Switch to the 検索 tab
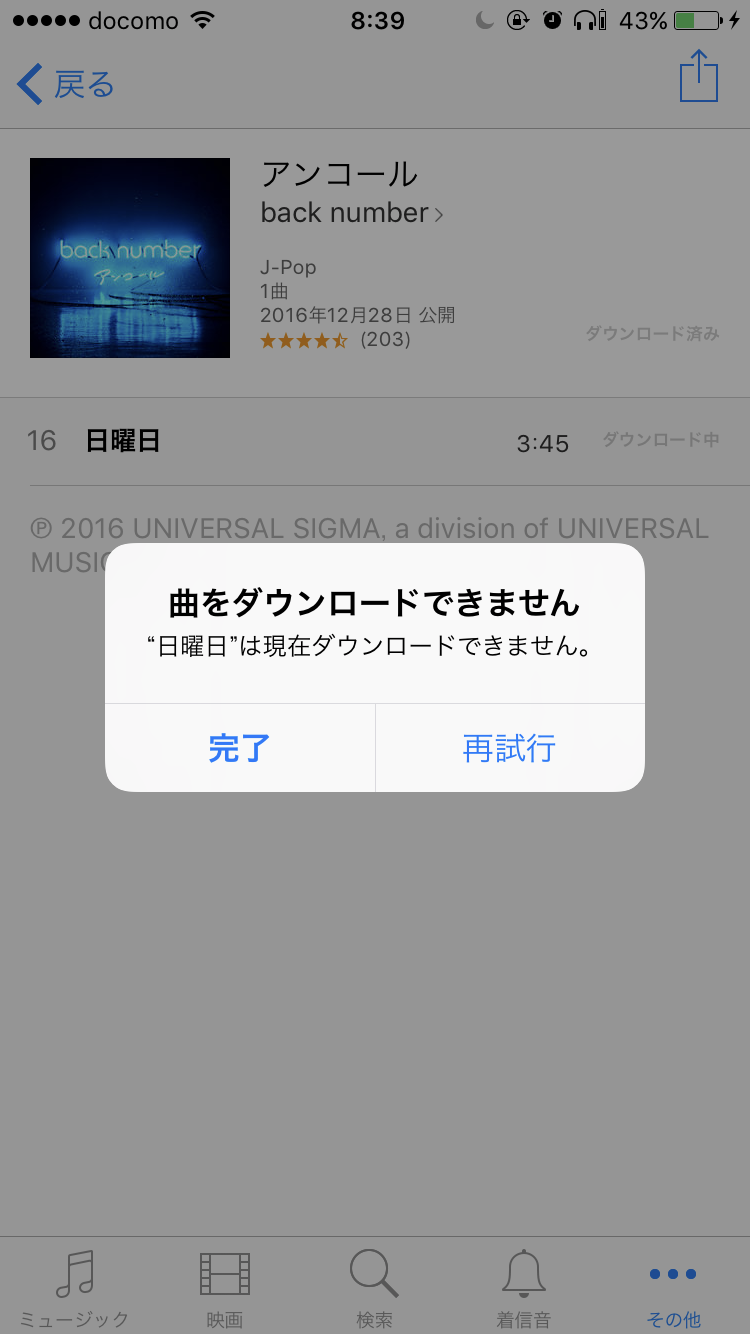Screen dimensions: 750x1334 (375, 1288)
